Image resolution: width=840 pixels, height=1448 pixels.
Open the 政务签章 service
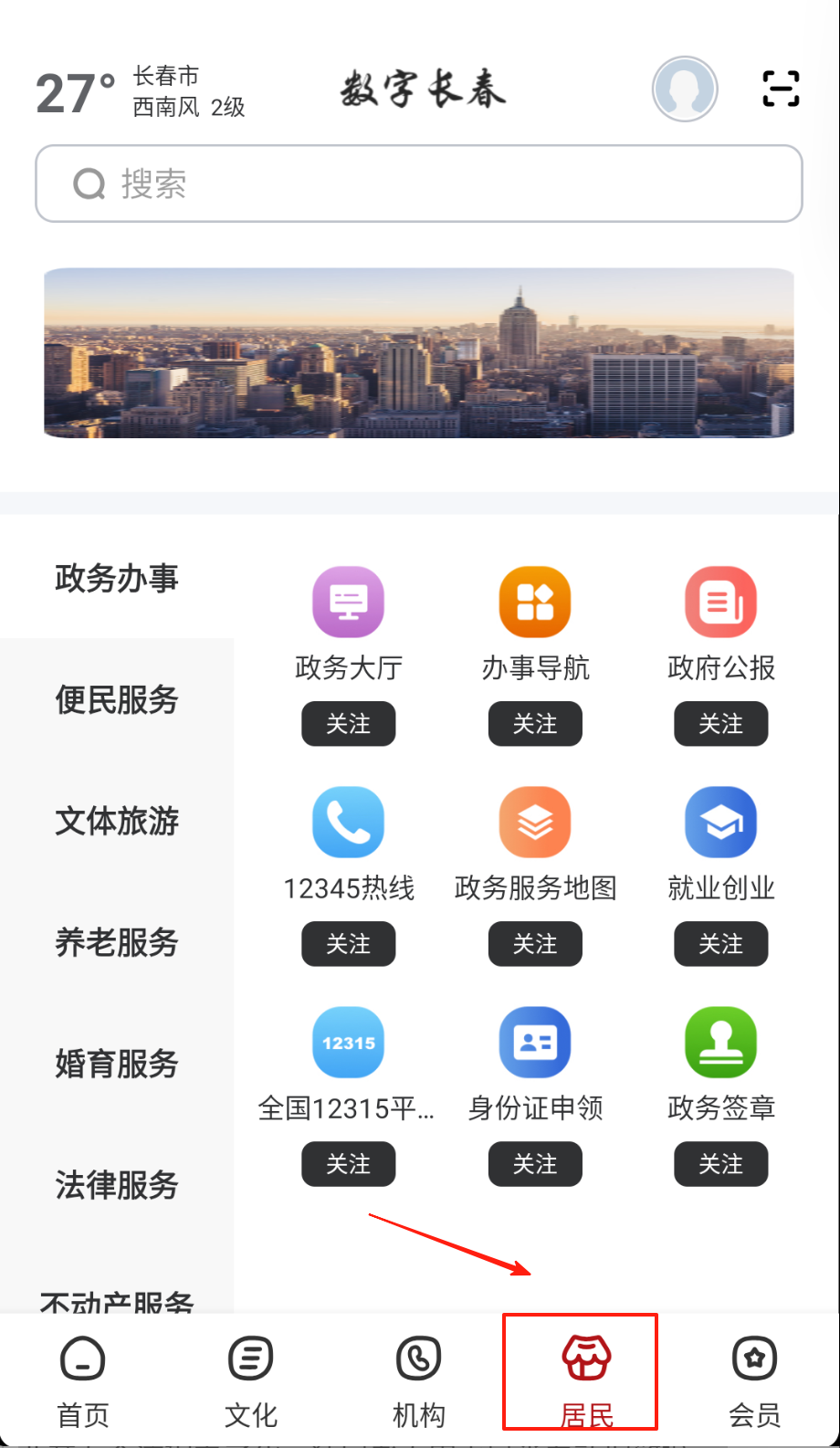tap(721, 1043)
